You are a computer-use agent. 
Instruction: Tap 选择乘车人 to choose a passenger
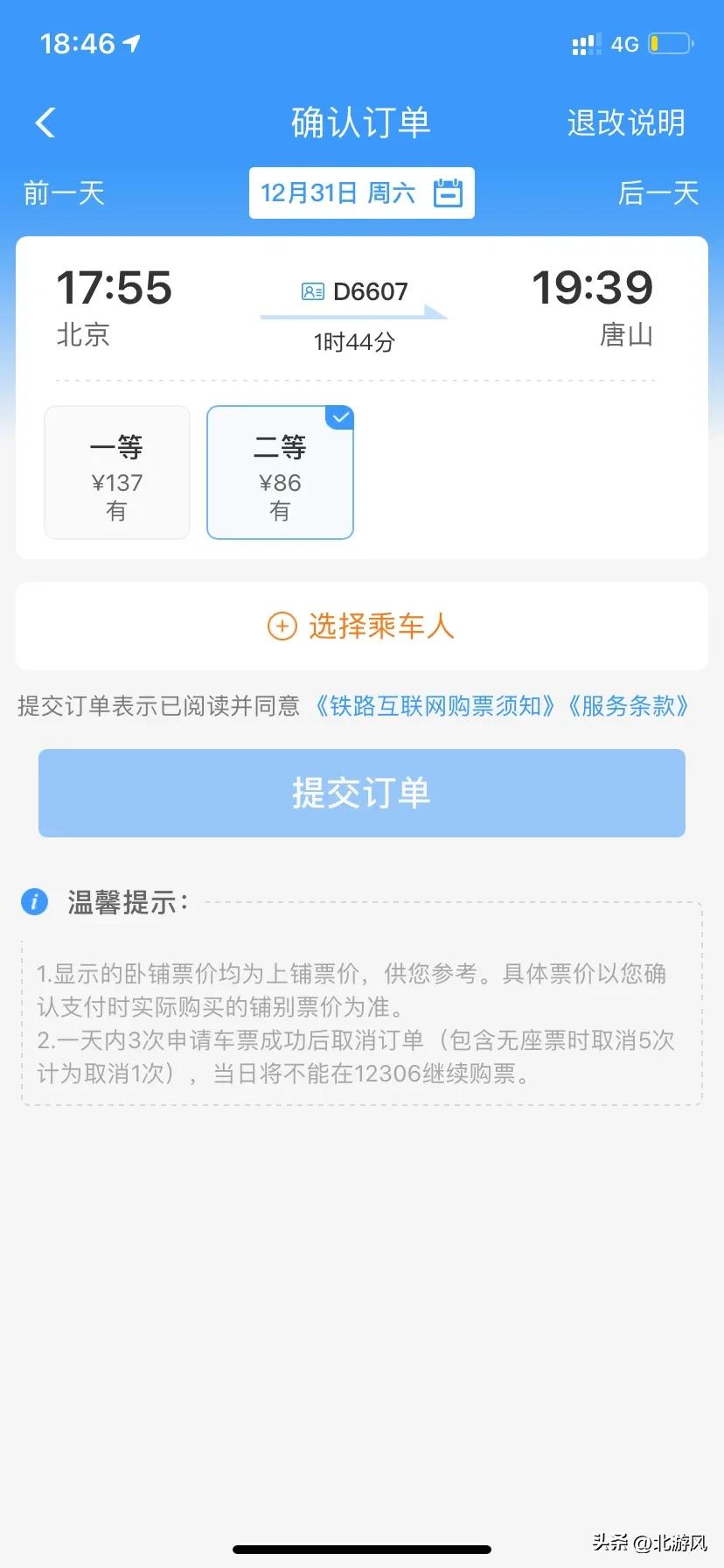click(382, 626)
